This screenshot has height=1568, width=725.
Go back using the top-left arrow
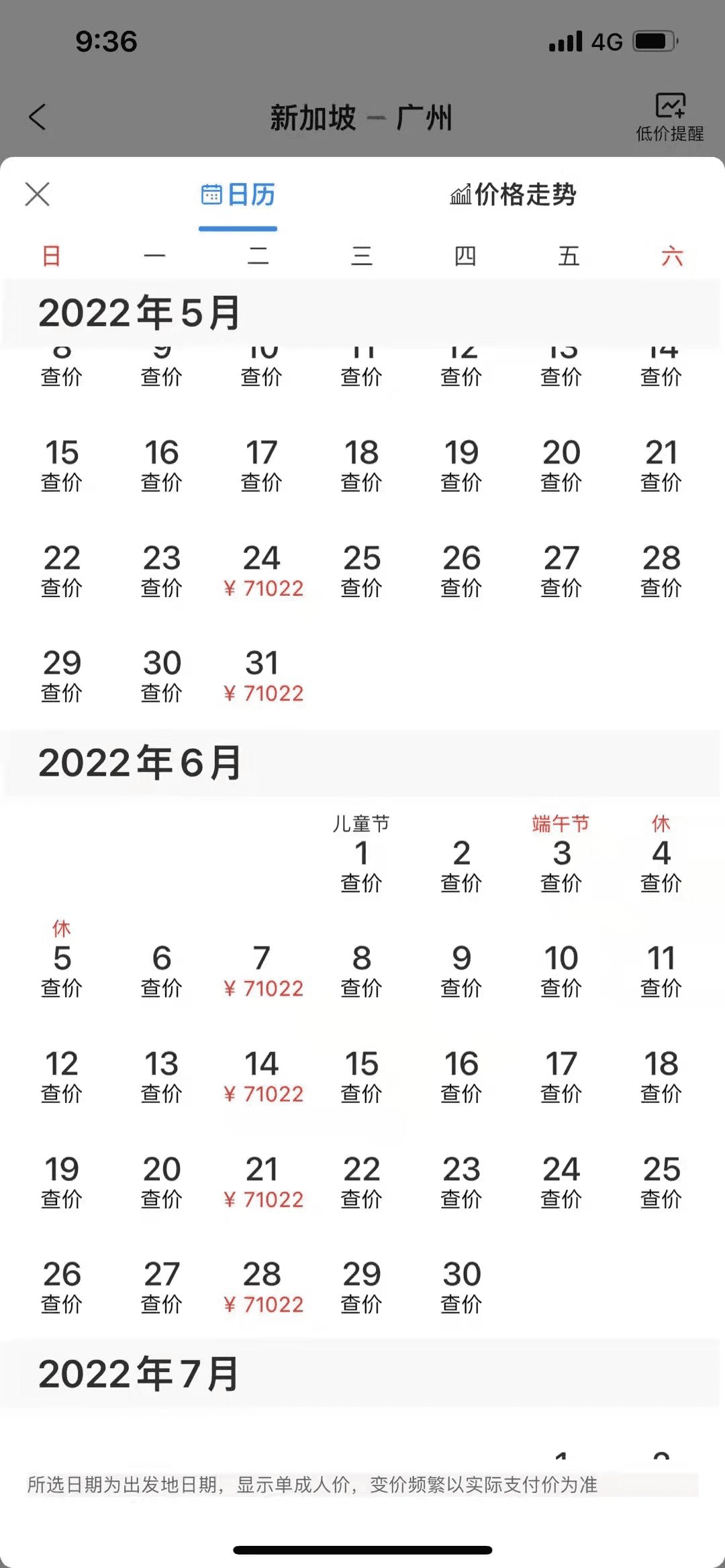point(38,117)
